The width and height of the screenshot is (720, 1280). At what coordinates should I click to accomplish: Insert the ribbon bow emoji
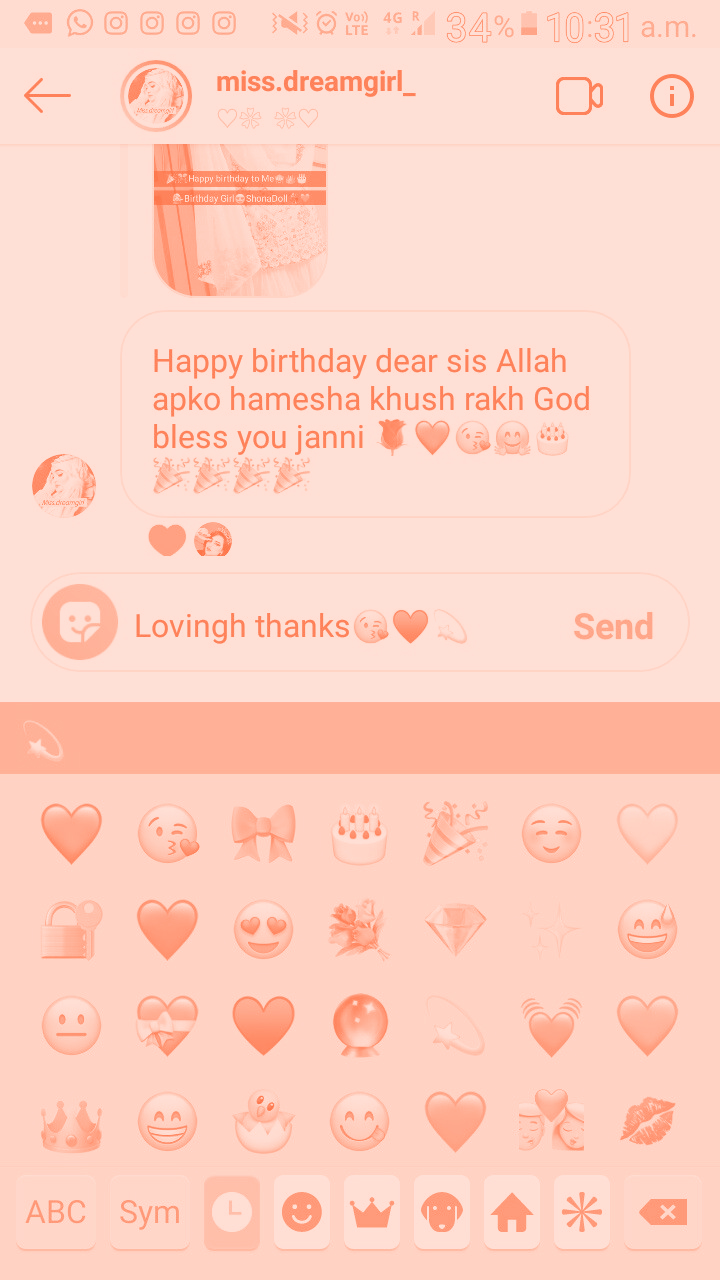pos(263,834)
